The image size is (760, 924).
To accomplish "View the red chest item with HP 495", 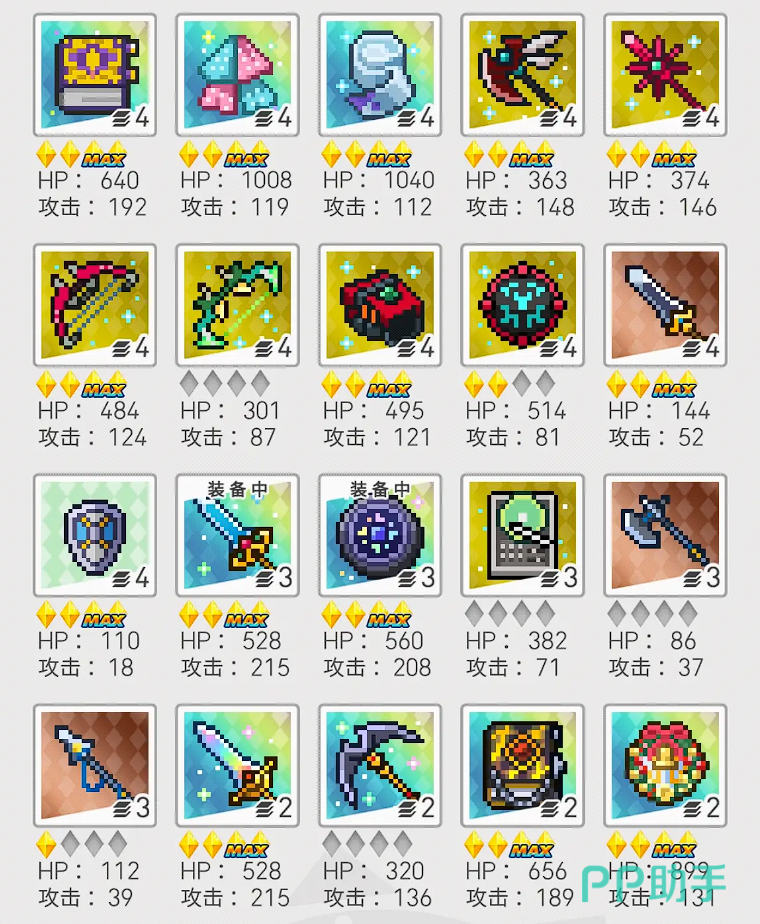I will click(x=380, y=305).
